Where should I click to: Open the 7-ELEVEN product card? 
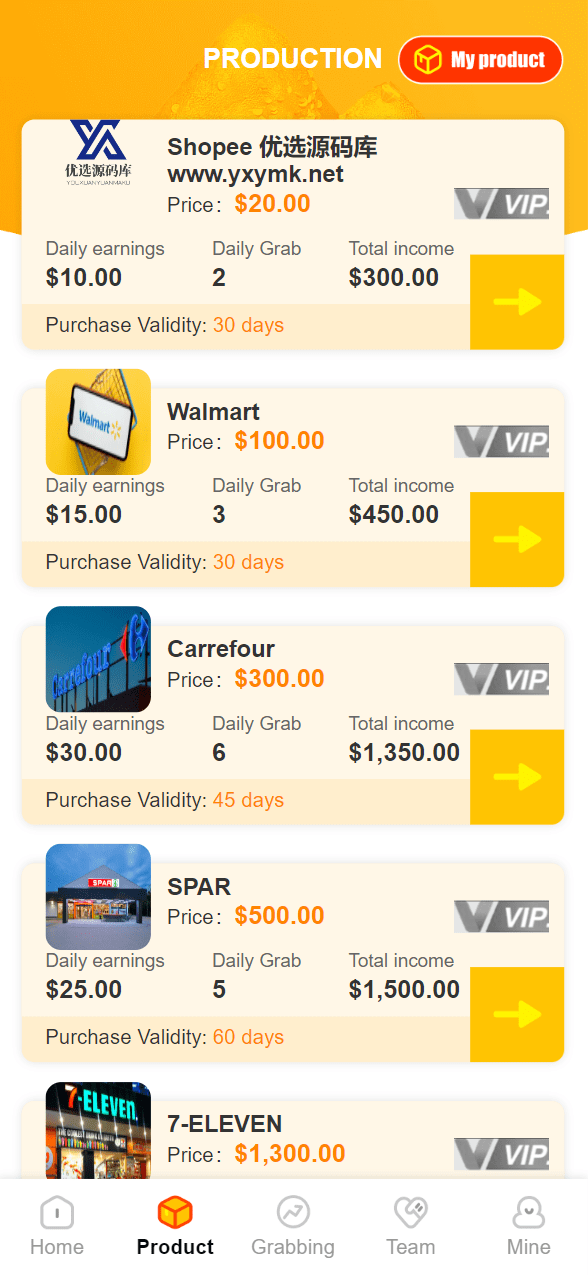tap(293, 1139)
